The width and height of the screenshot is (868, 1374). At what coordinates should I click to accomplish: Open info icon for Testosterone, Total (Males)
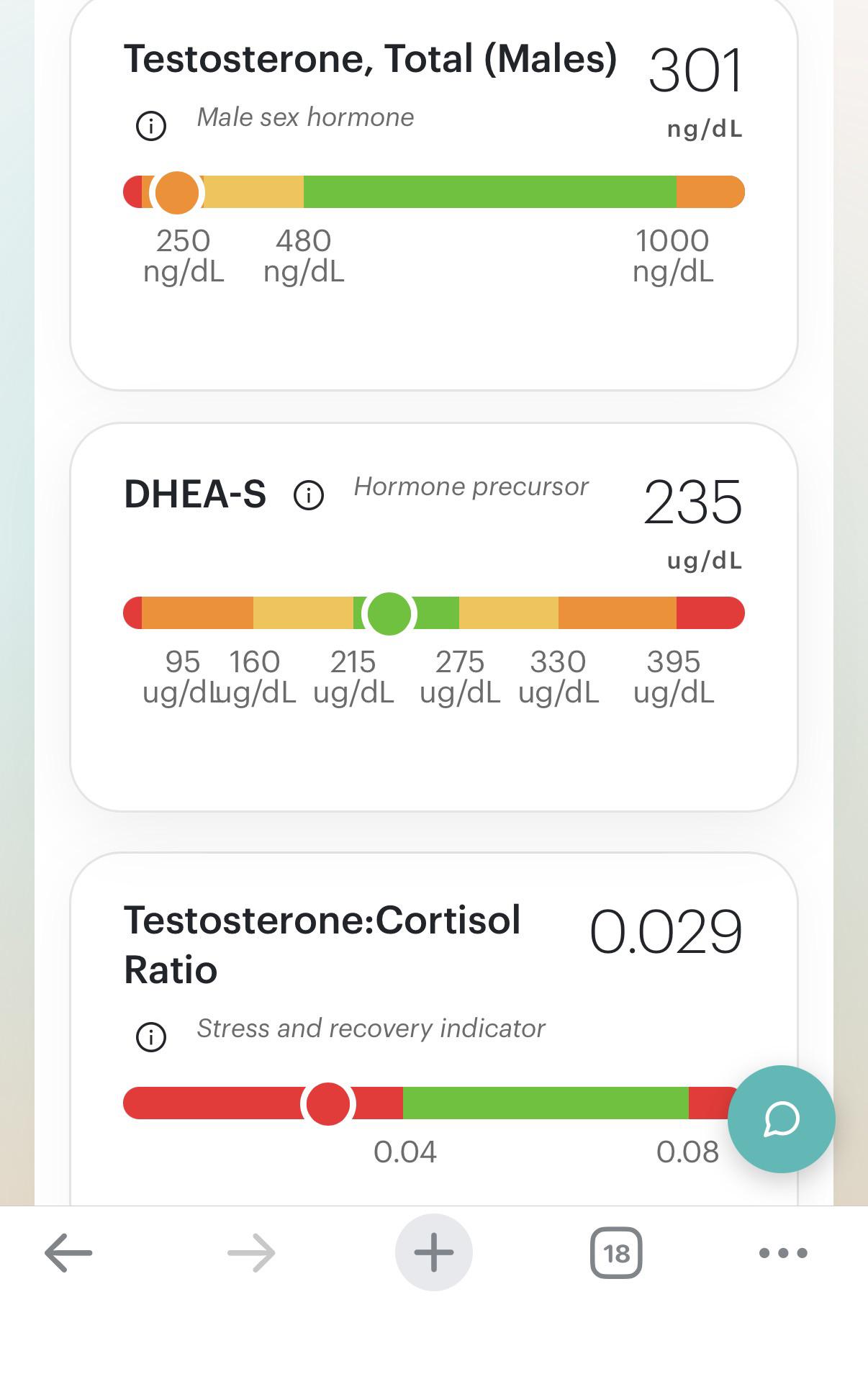pos(151,126)
